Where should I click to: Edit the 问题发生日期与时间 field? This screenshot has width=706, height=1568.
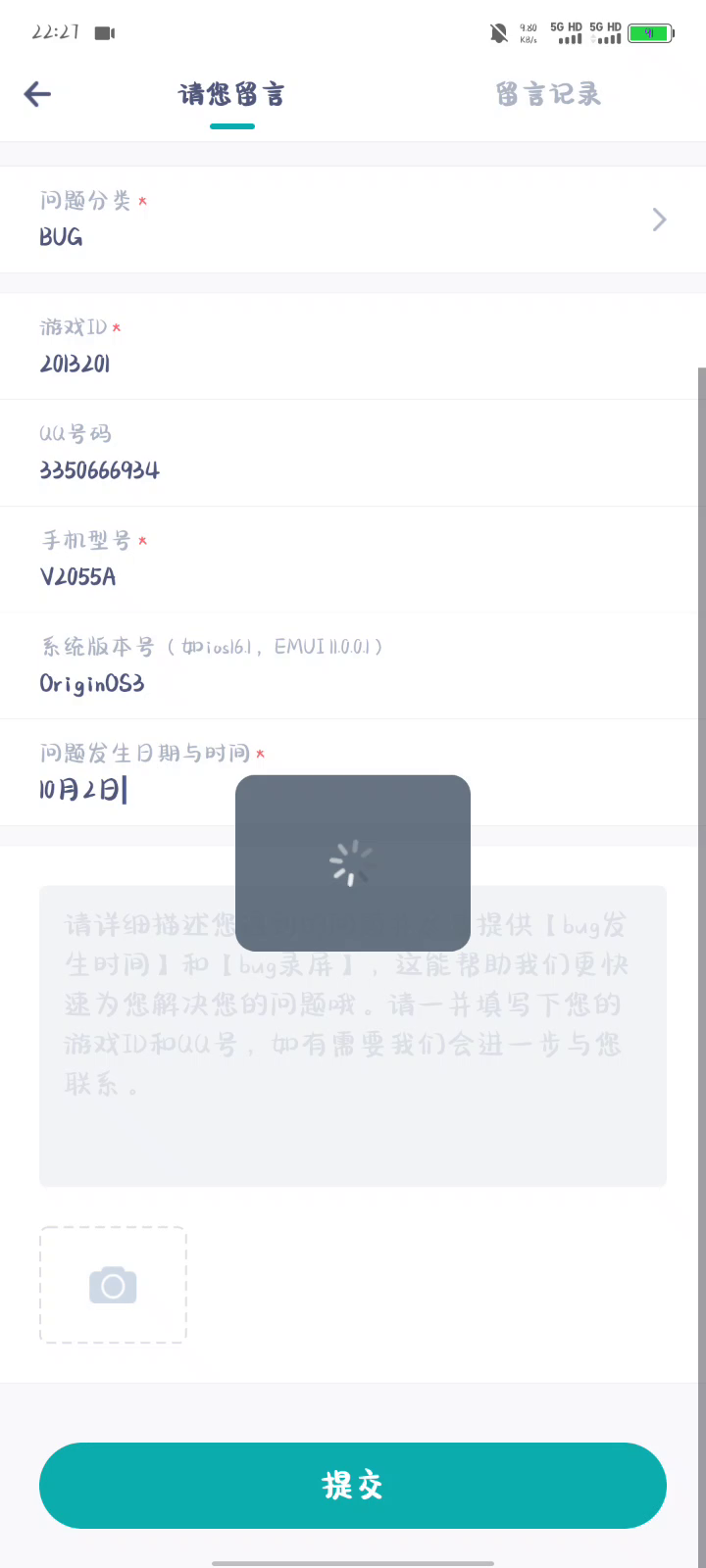353,772
